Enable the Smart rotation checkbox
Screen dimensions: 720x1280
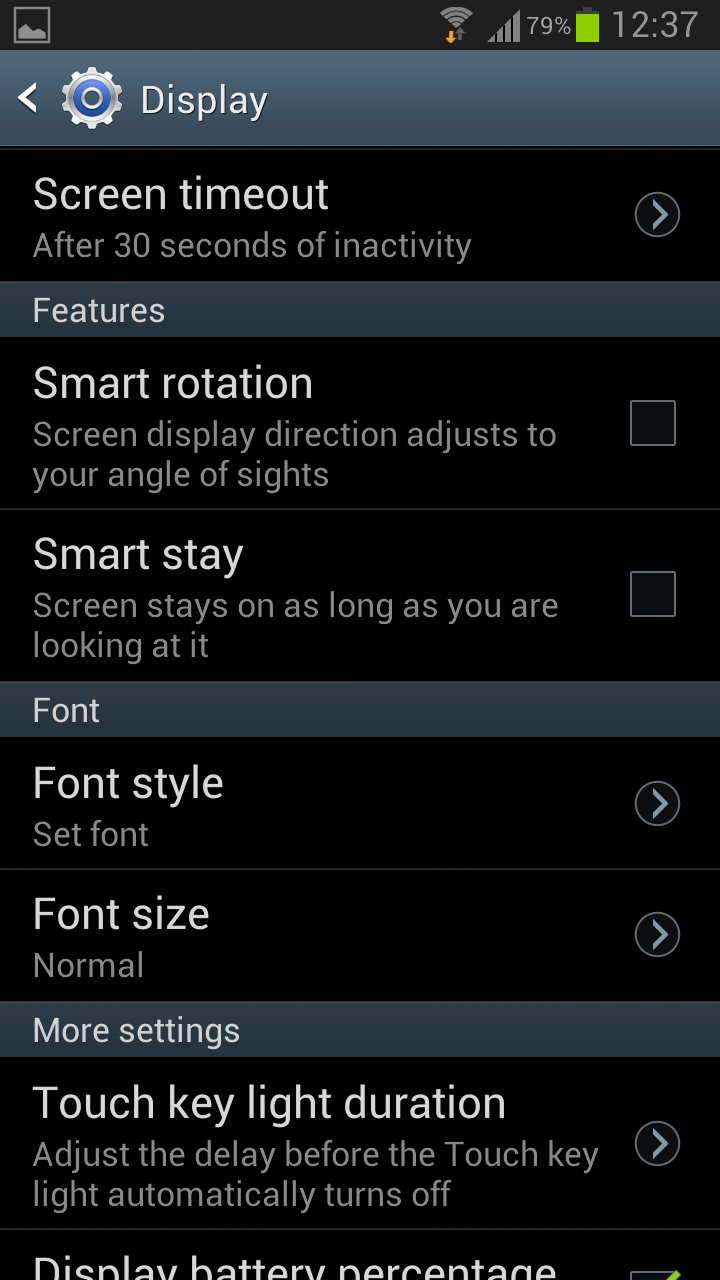pyautogui.click(x=652, y=423)
